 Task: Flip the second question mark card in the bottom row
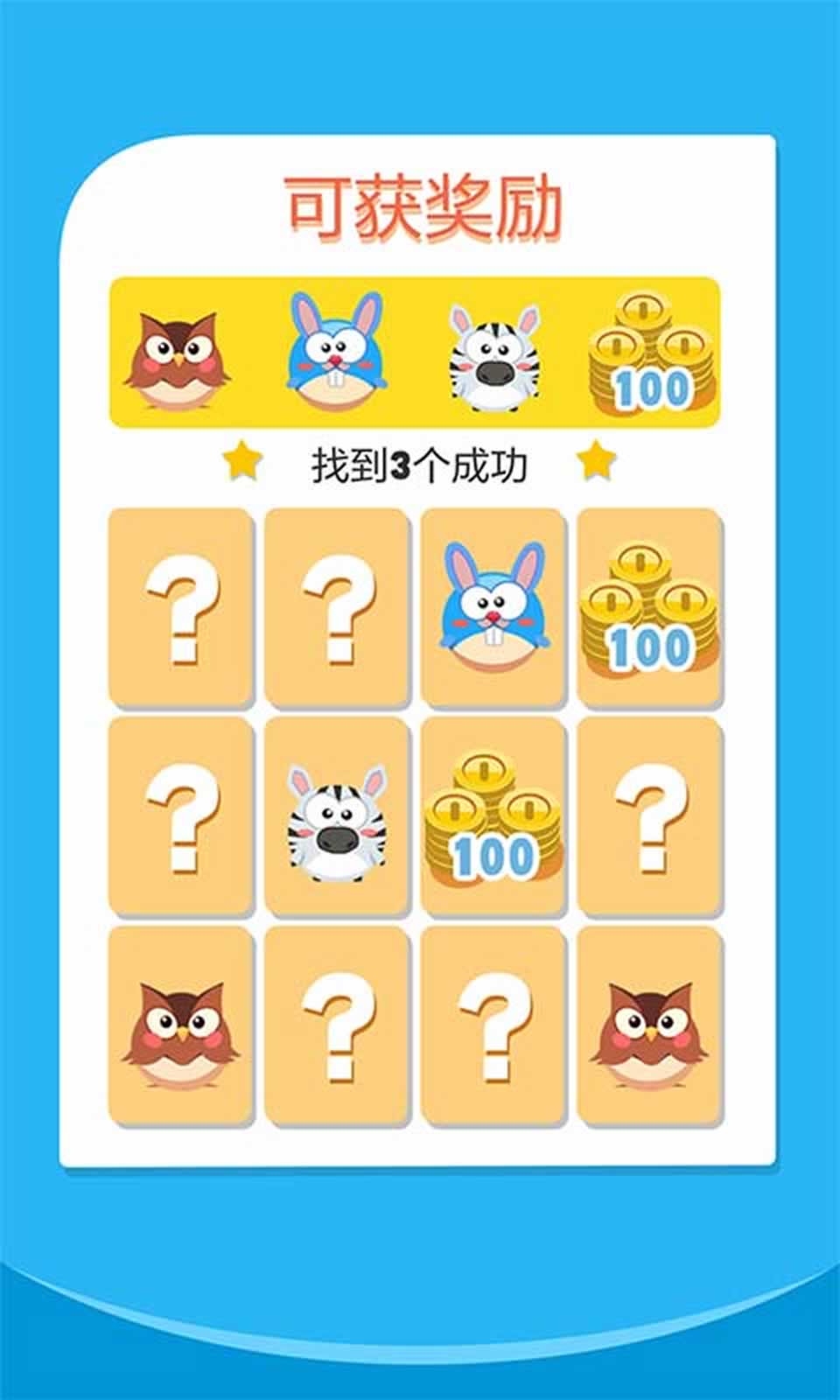(x=337, y=1032)
